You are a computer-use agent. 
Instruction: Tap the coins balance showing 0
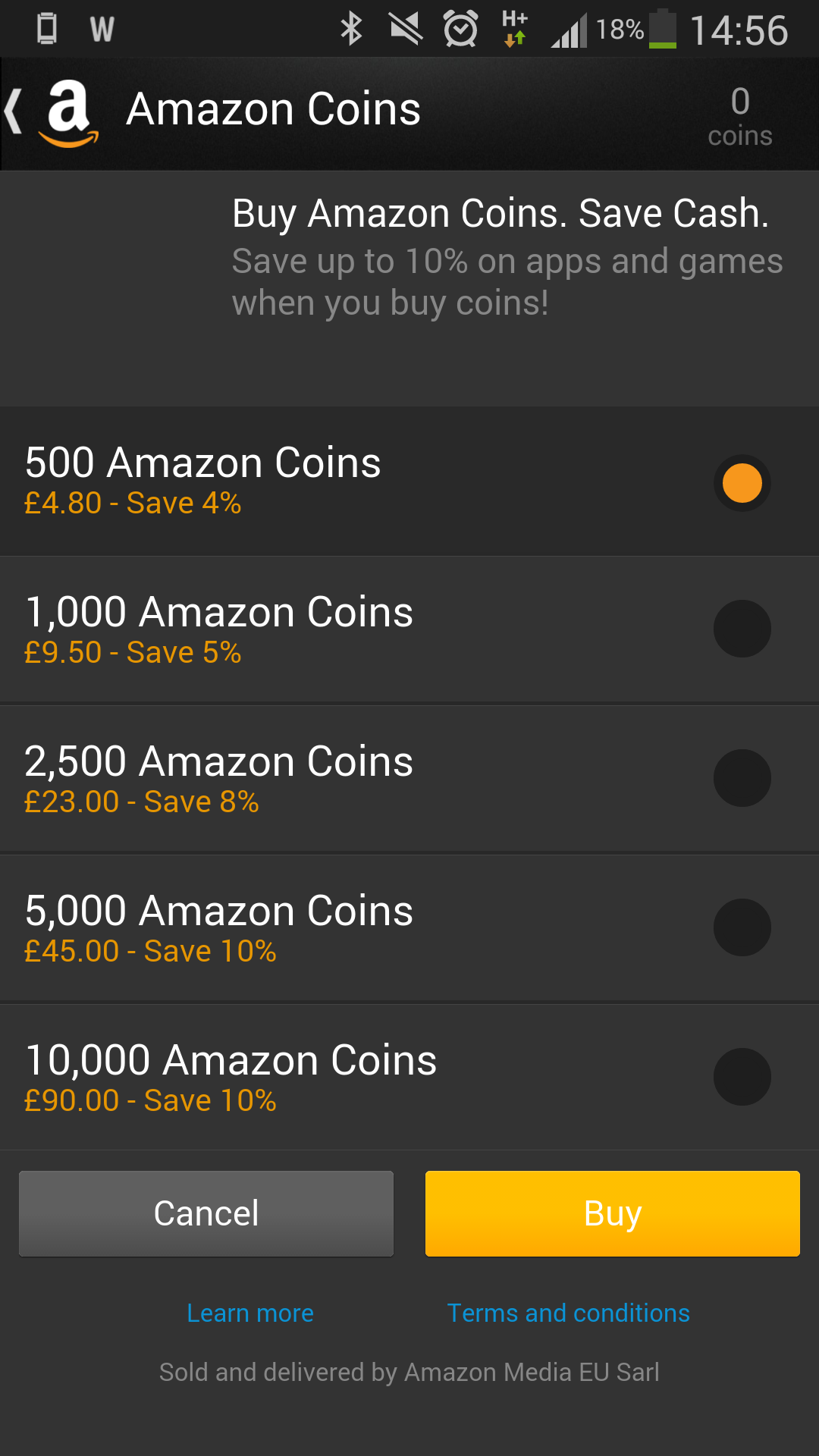740,118
